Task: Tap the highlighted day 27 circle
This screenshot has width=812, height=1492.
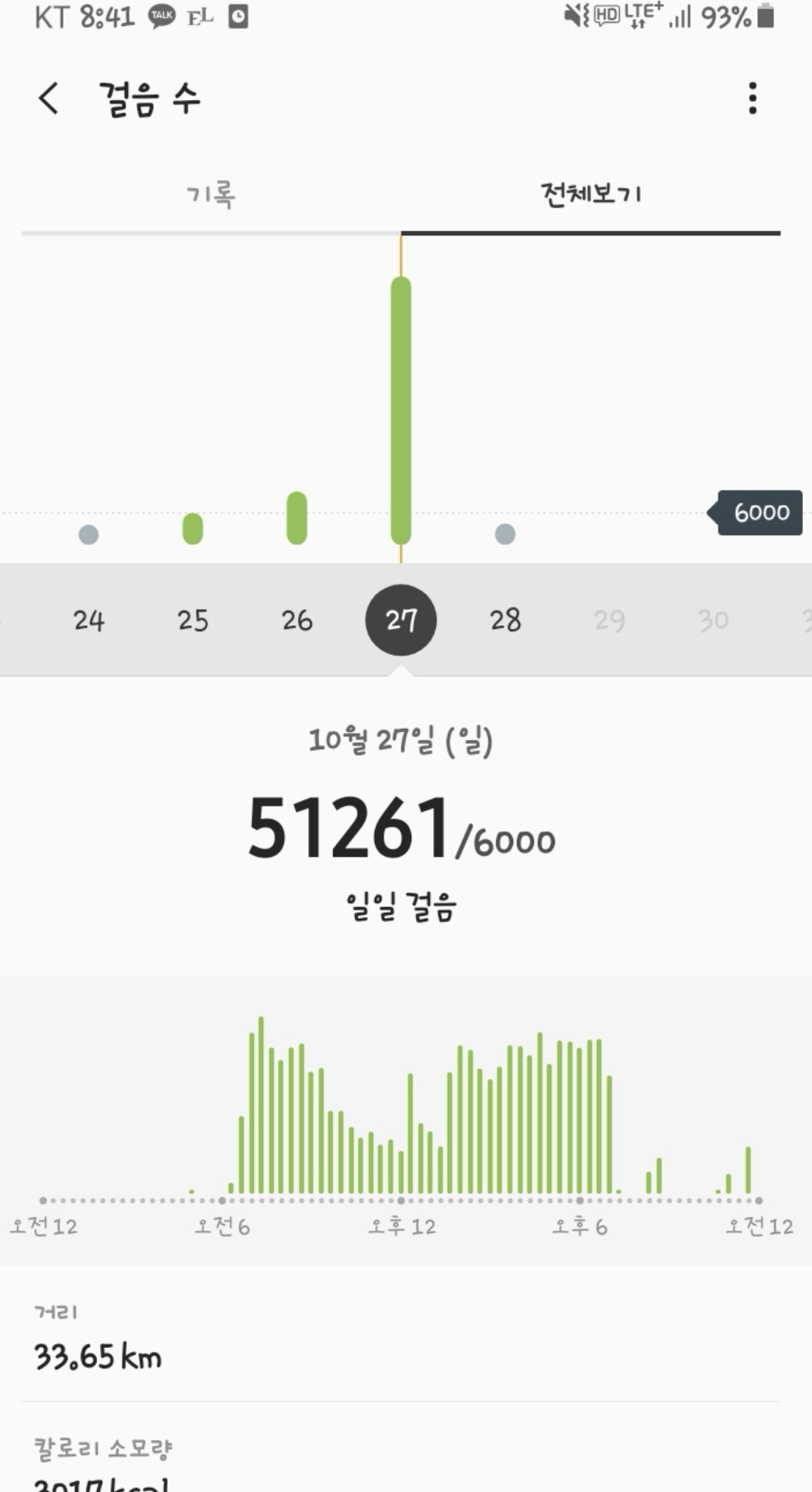Action: tap(401, 621)
